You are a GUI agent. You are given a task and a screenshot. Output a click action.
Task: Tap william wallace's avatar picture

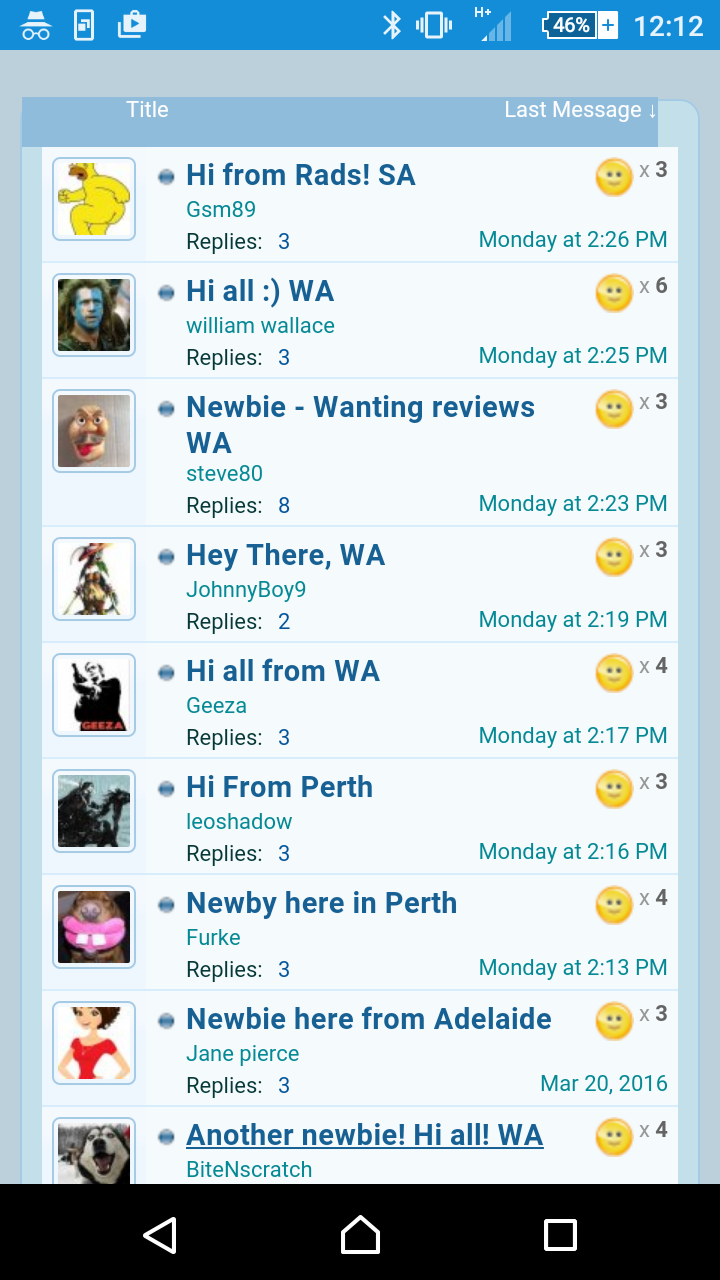tap(94, 315)
